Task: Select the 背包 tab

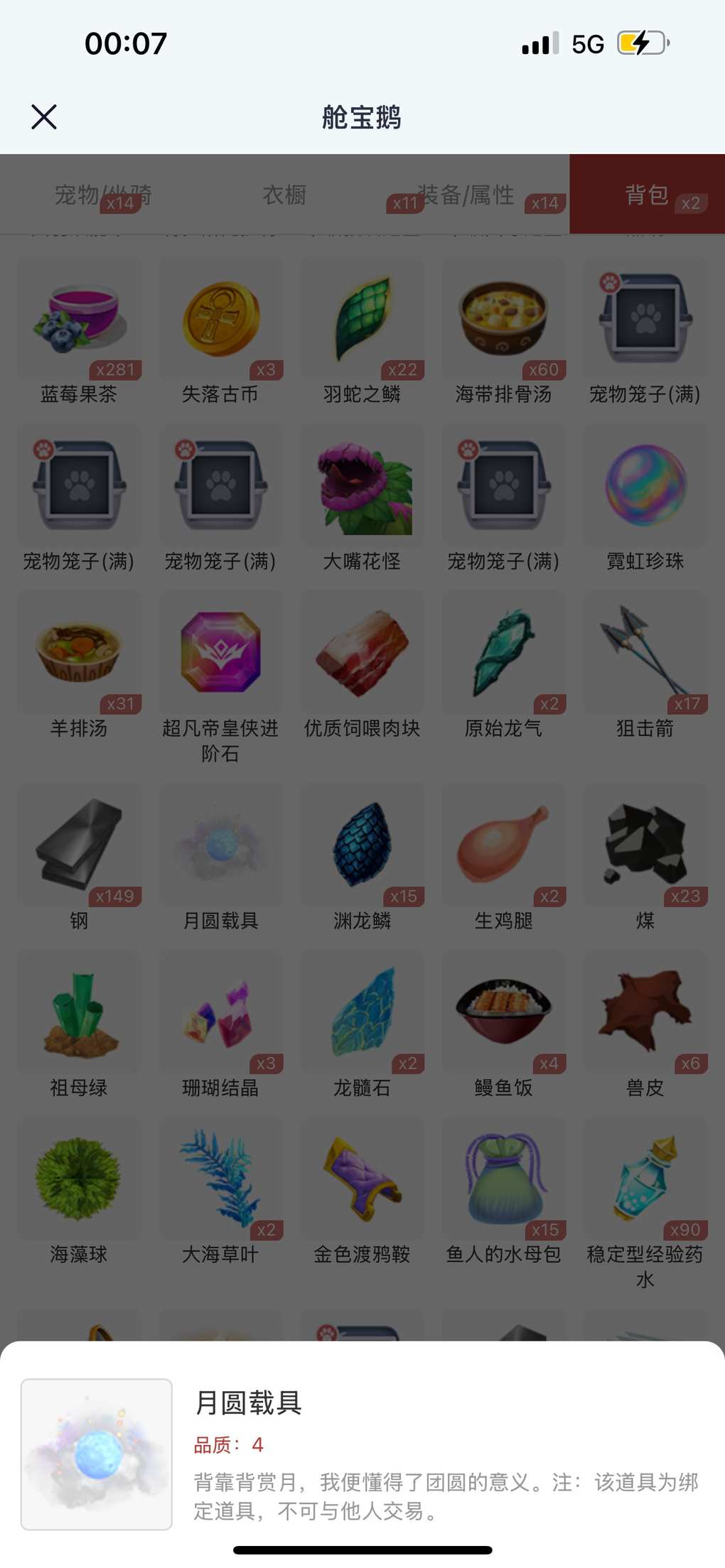Action: tap(647, 195)
